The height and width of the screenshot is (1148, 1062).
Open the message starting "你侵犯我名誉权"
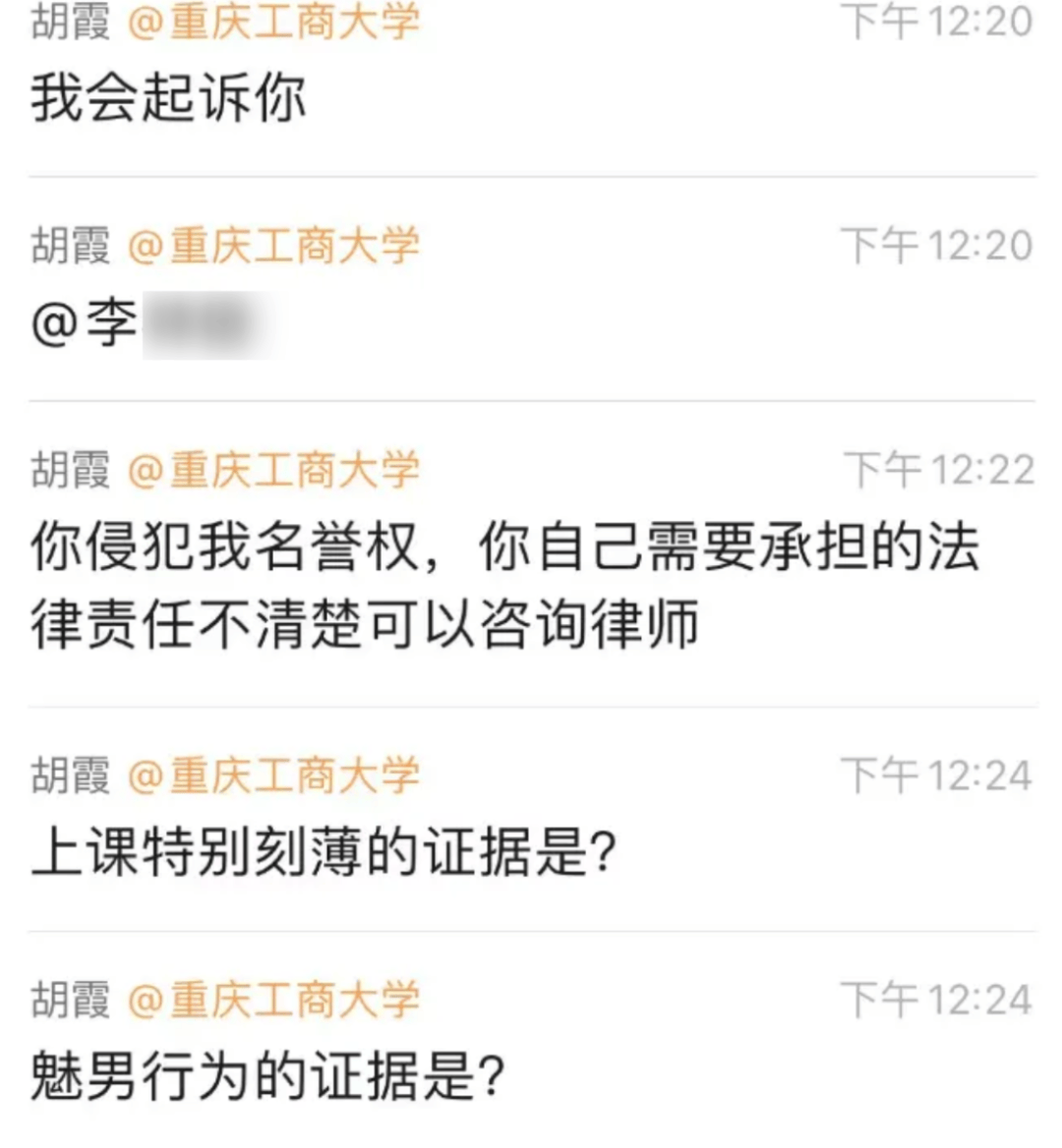(503, 586)
